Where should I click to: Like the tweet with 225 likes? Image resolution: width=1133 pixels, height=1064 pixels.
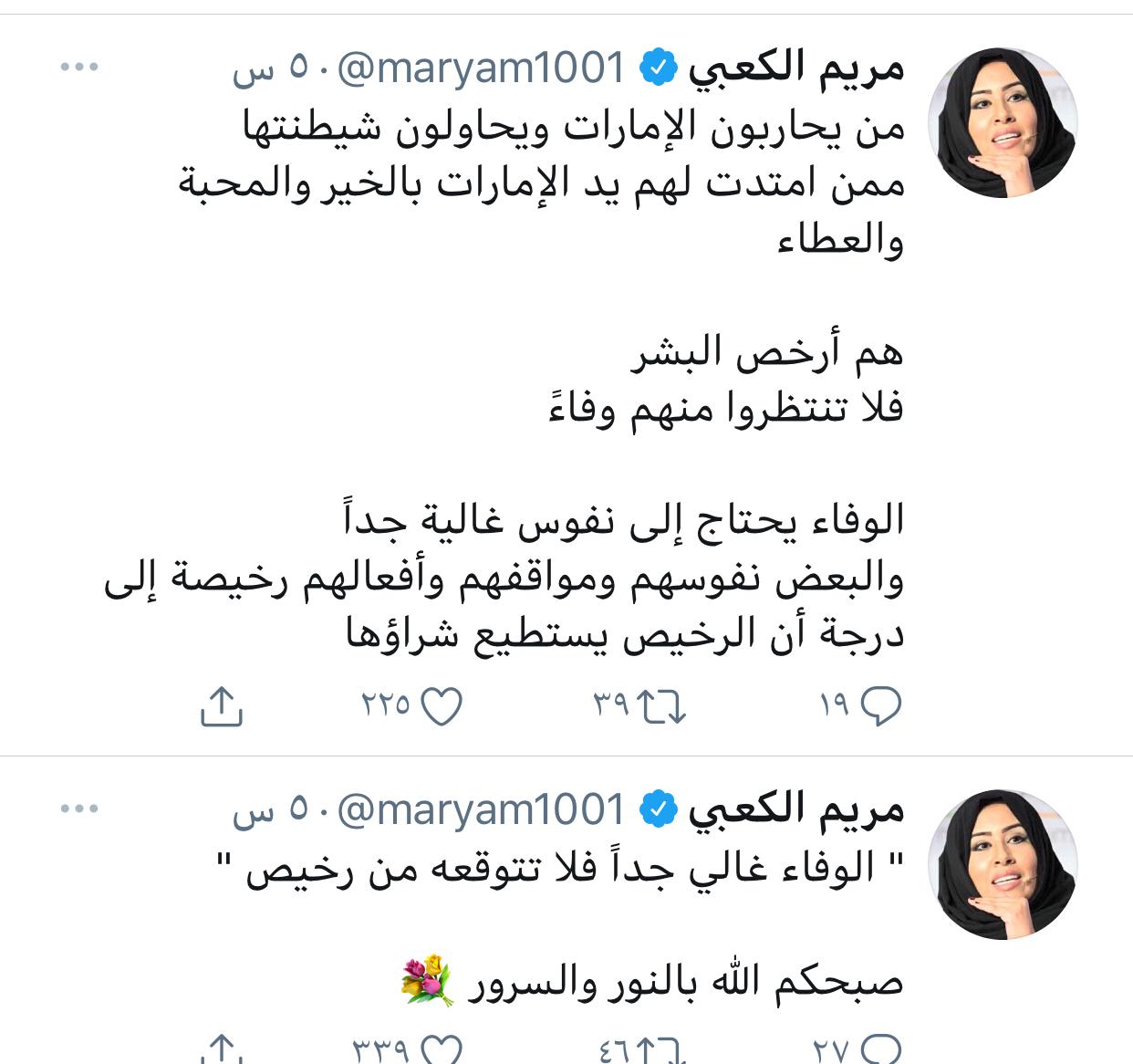pos(443,705)
